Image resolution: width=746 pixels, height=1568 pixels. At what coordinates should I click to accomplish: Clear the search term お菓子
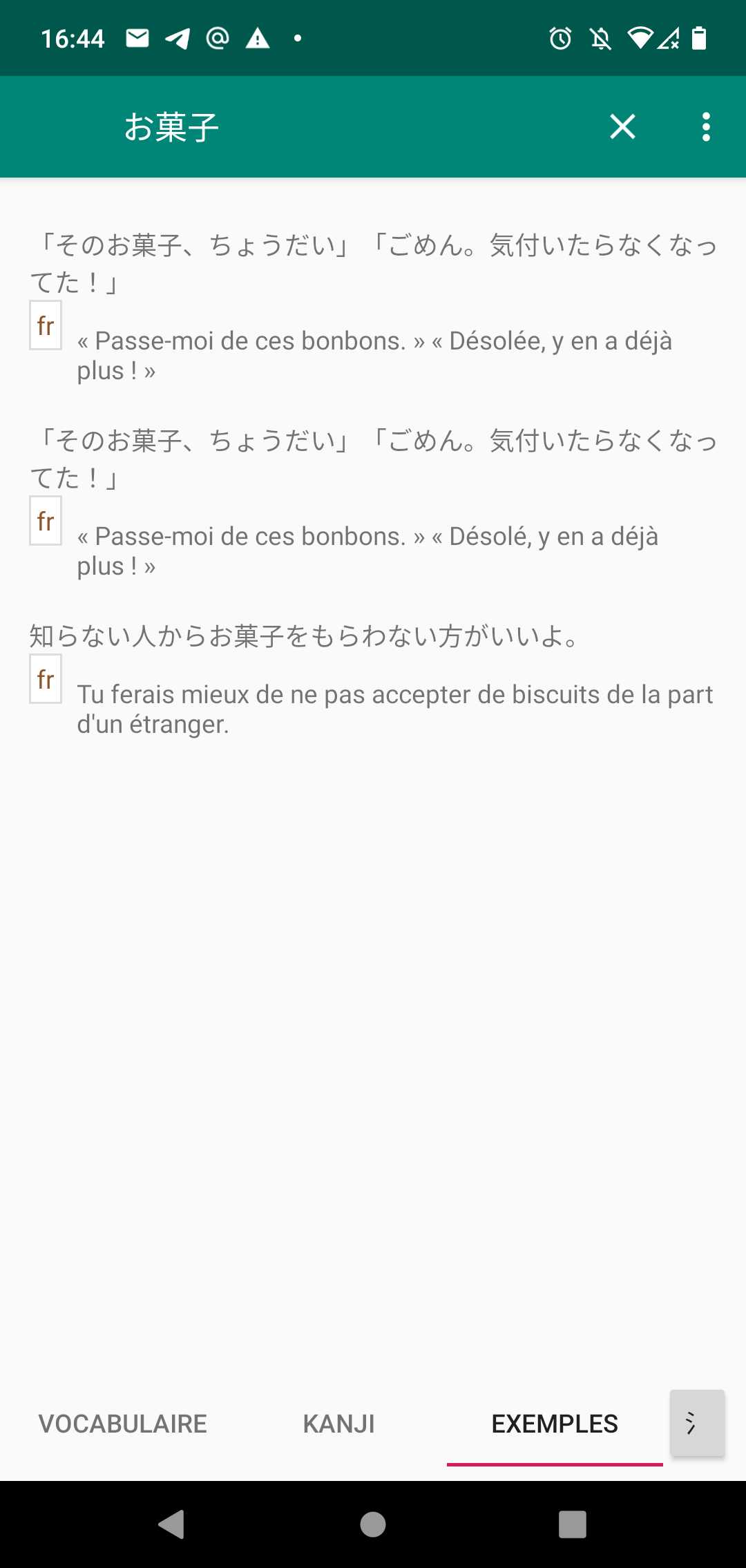click(x=622, y=126)
